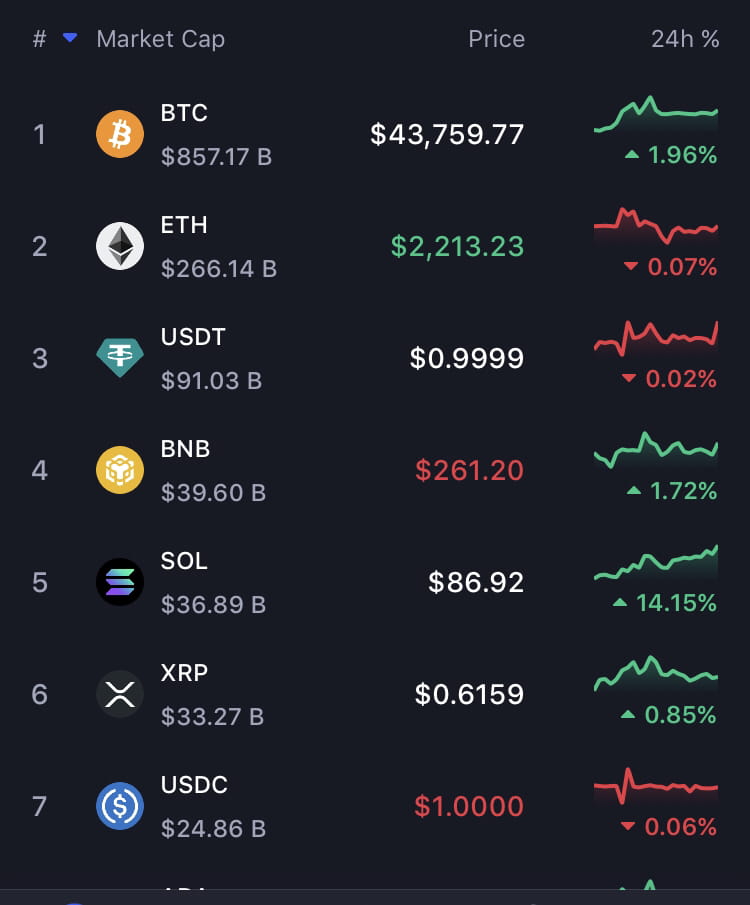The width and height of the screenshot is (750, 905).
Task: Open the blue sort direction triangle
Action: [68, 39]
